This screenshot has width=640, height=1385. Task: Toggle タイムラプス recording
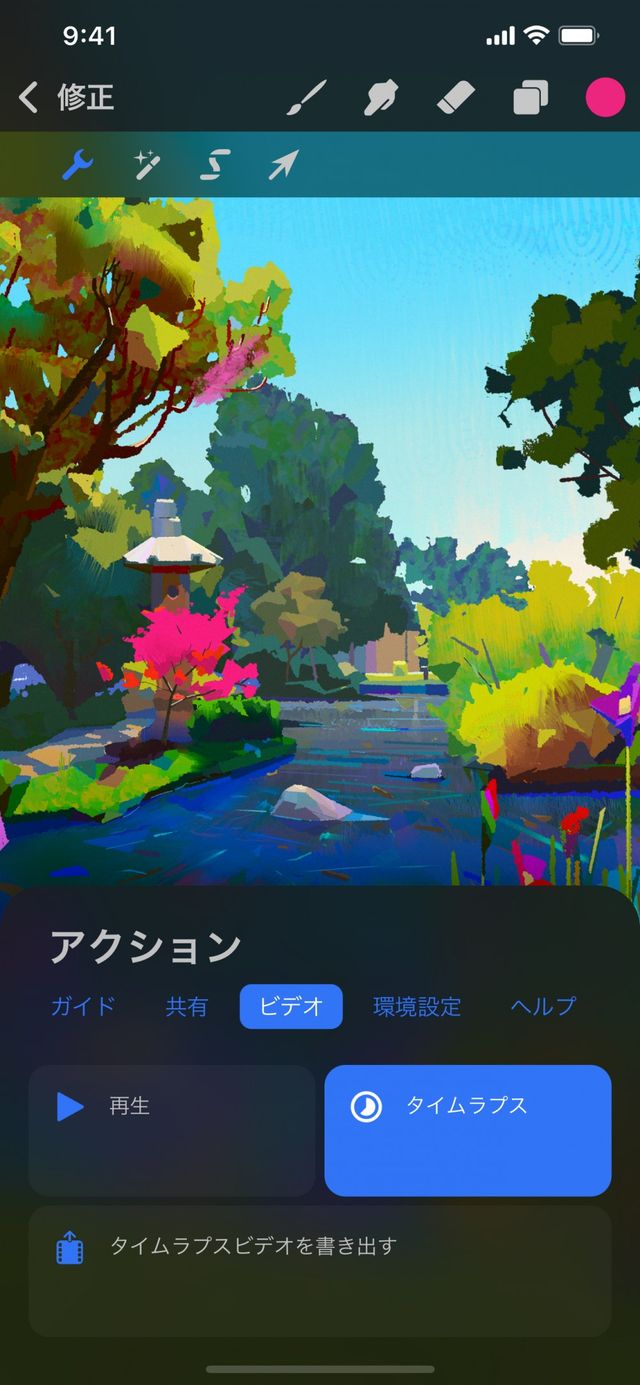pos(467,1130)
